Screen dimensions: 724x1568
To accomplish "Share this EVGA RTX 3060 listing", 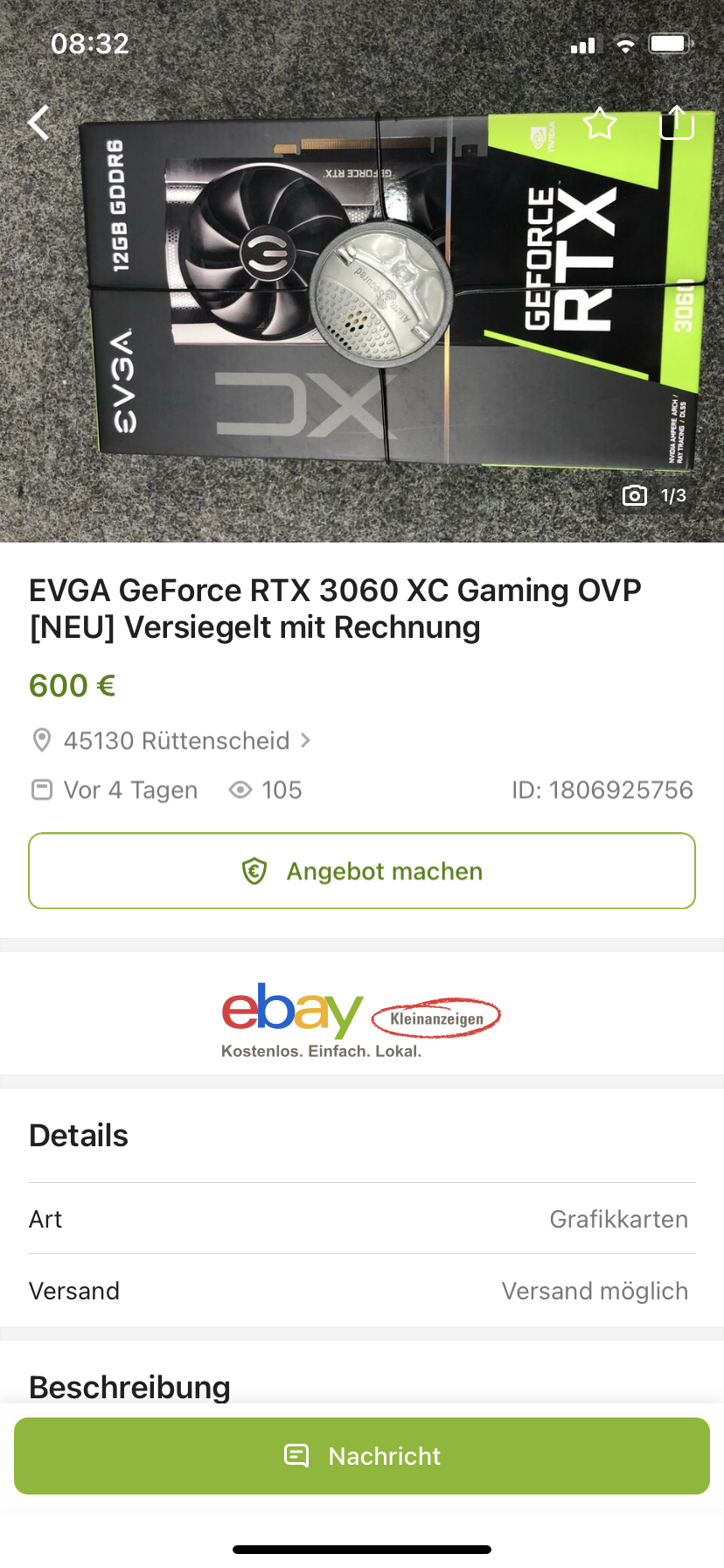I will [676, 122].
